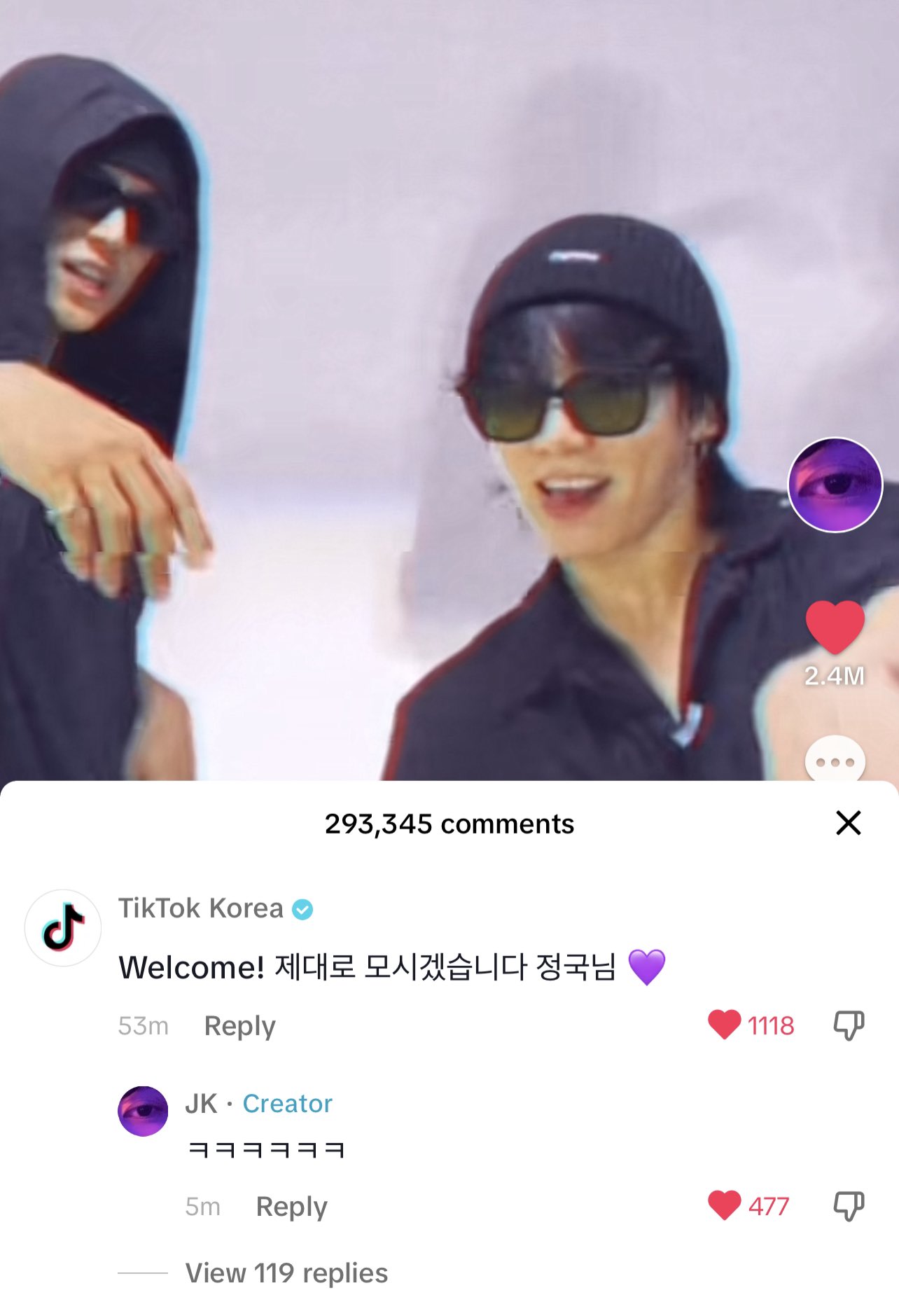
Task: Like the video with 2.4M likes
Action: tap(835, 625)
